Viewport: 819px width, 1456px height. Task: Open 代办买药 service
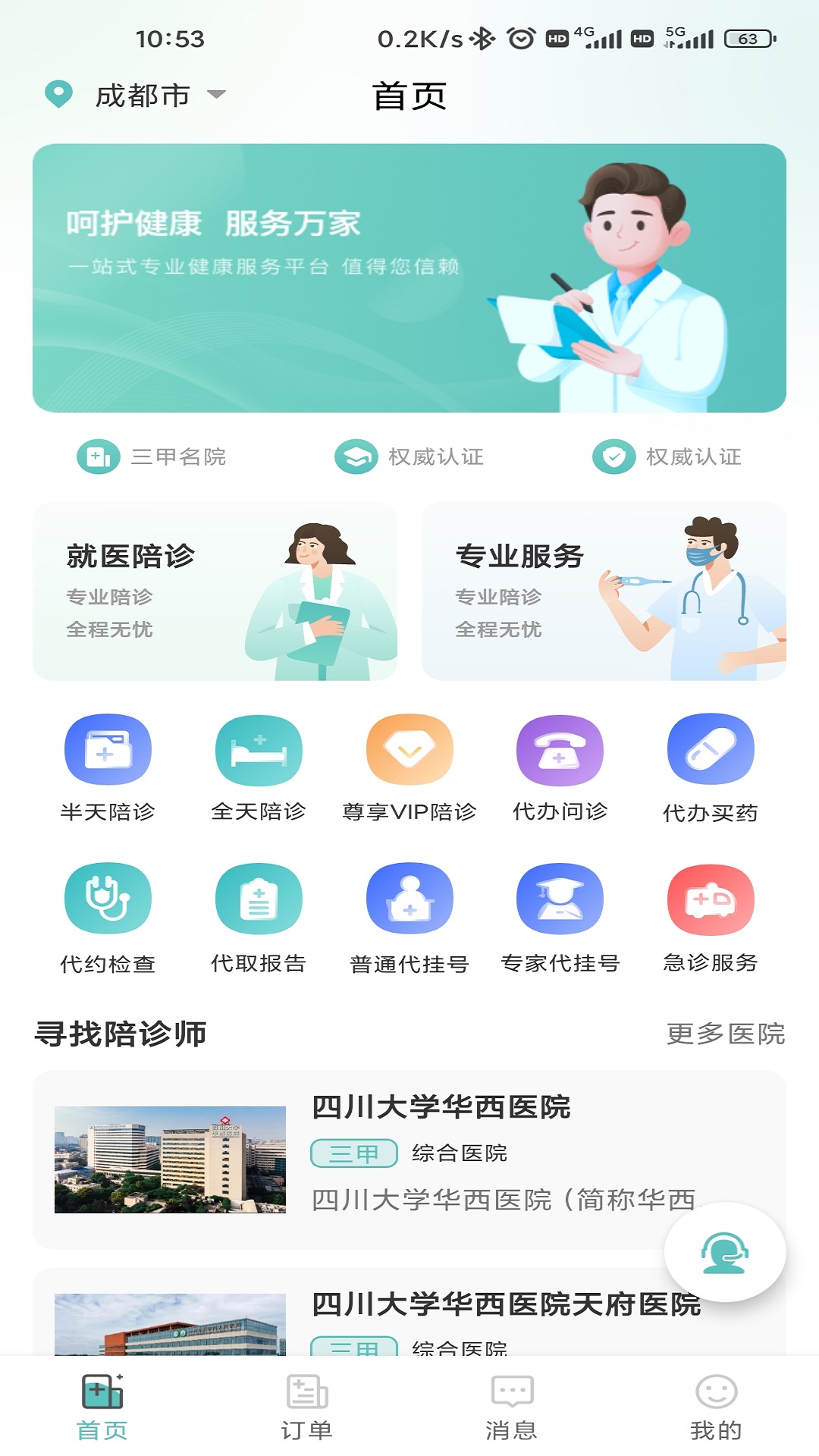711,767
